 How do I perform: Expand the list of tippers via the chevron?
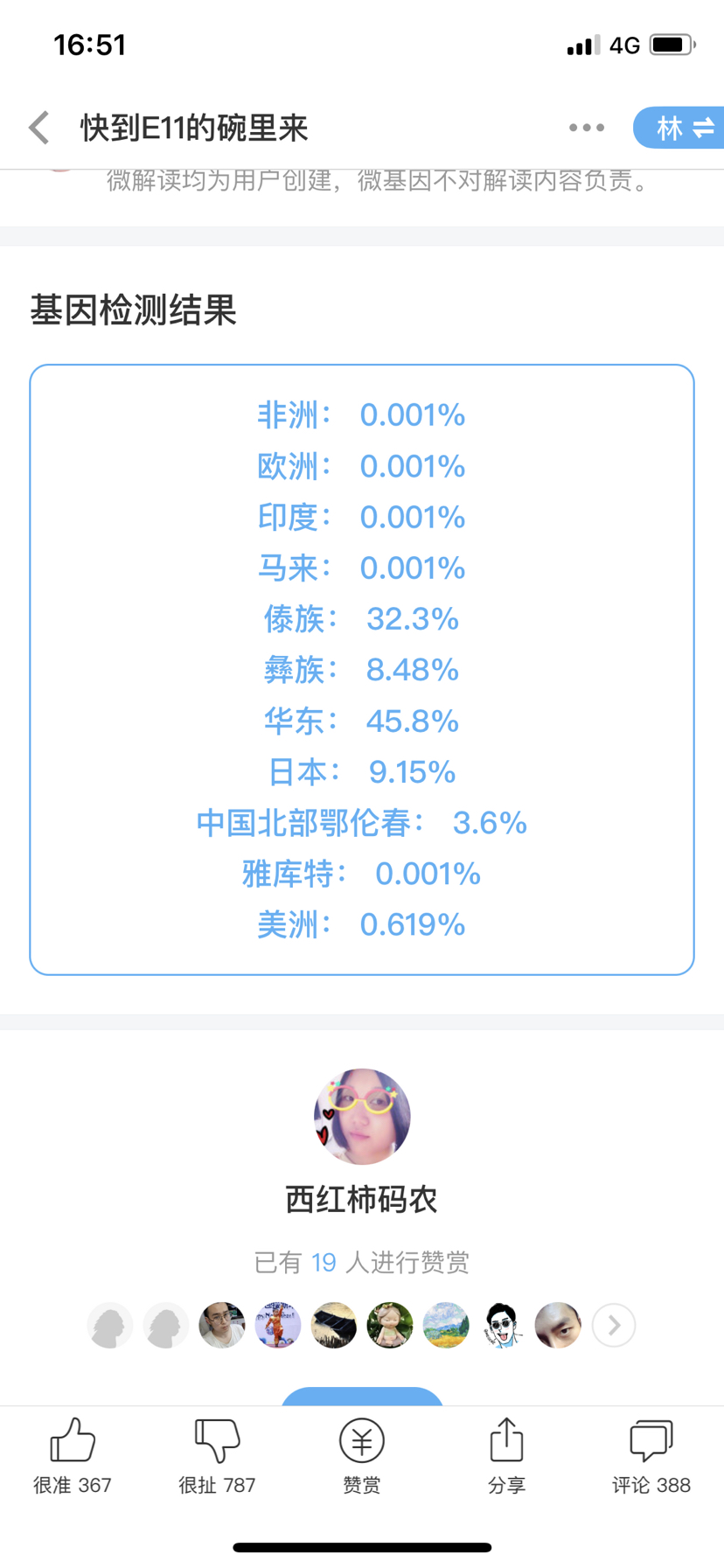click(x=614, y=1325)
